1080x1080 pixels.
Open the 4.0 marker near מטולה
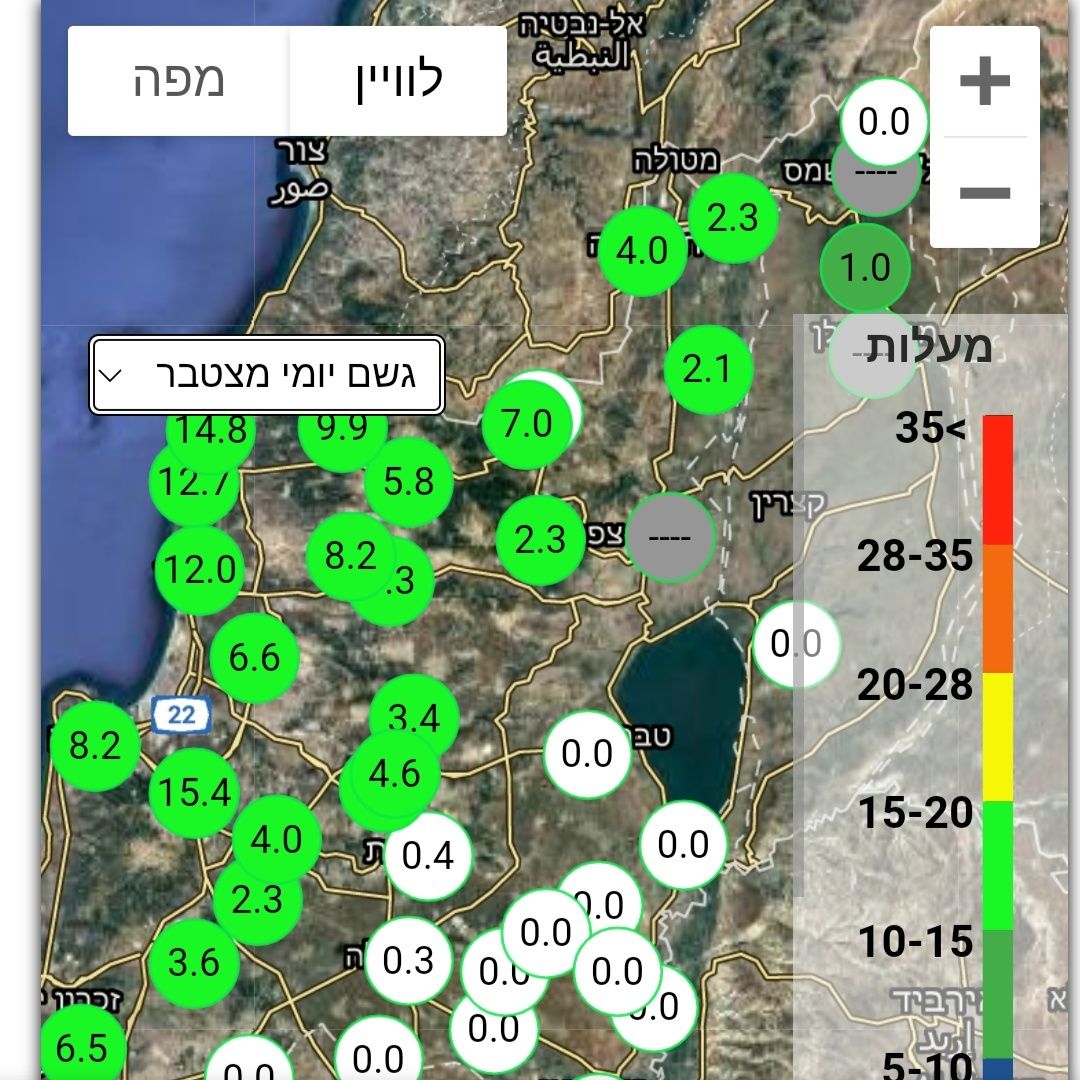click(x=642, y=250)
